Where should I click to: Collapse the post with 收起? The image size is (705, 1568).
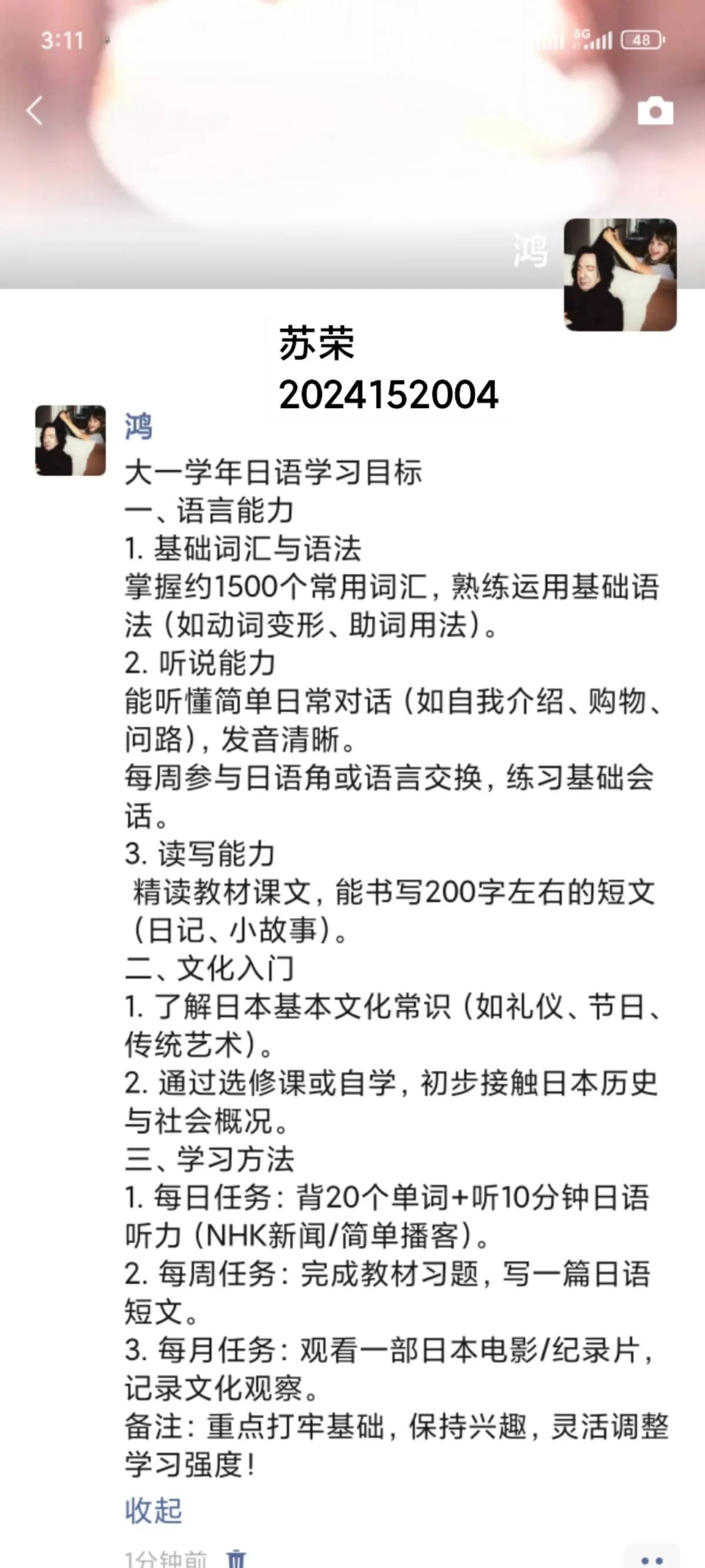[x=153, y=1510]
